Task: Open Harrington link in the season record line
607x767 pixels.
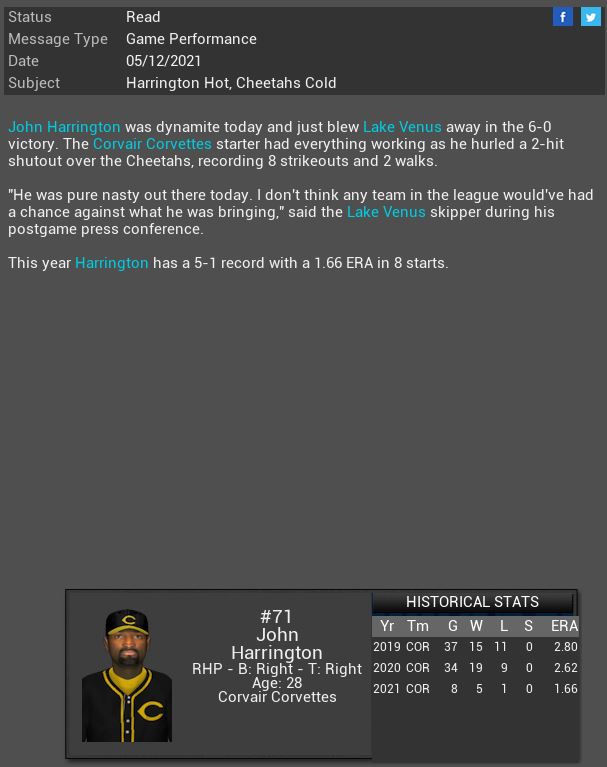Action: pos(111,263)
